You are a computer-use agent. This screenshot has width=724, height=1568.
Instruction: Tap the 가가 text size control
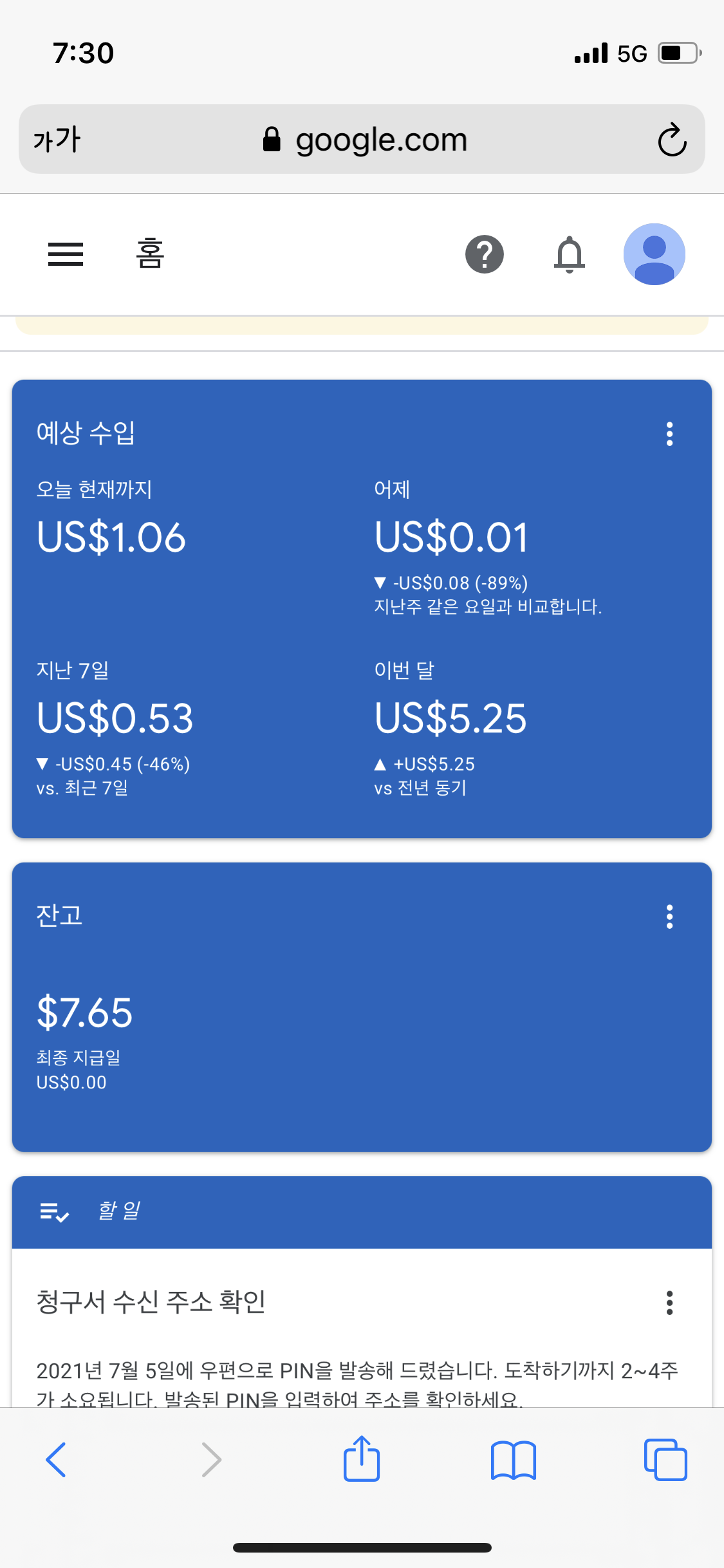click(x=56, y=138)
